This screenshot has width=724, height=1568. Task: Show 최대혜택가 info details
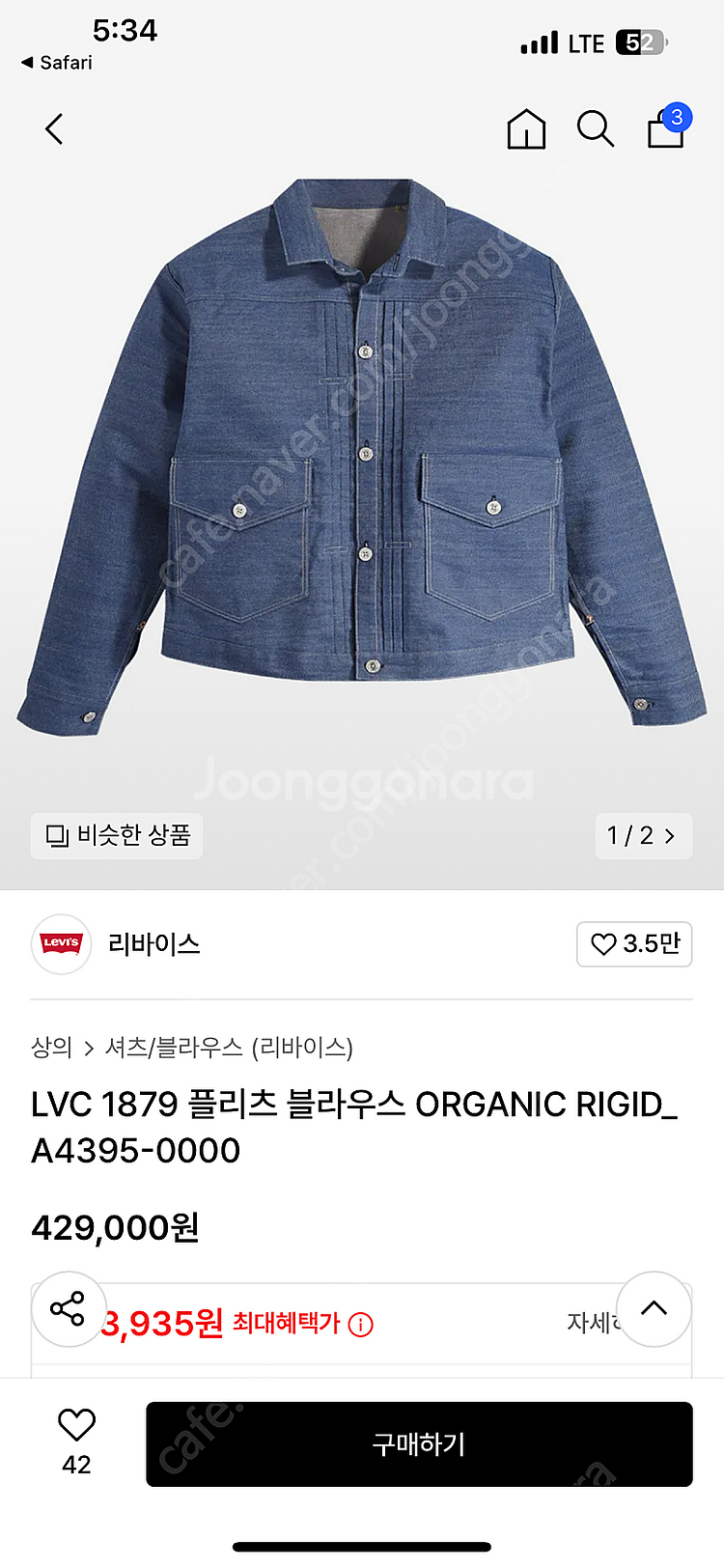point(360,1325)
